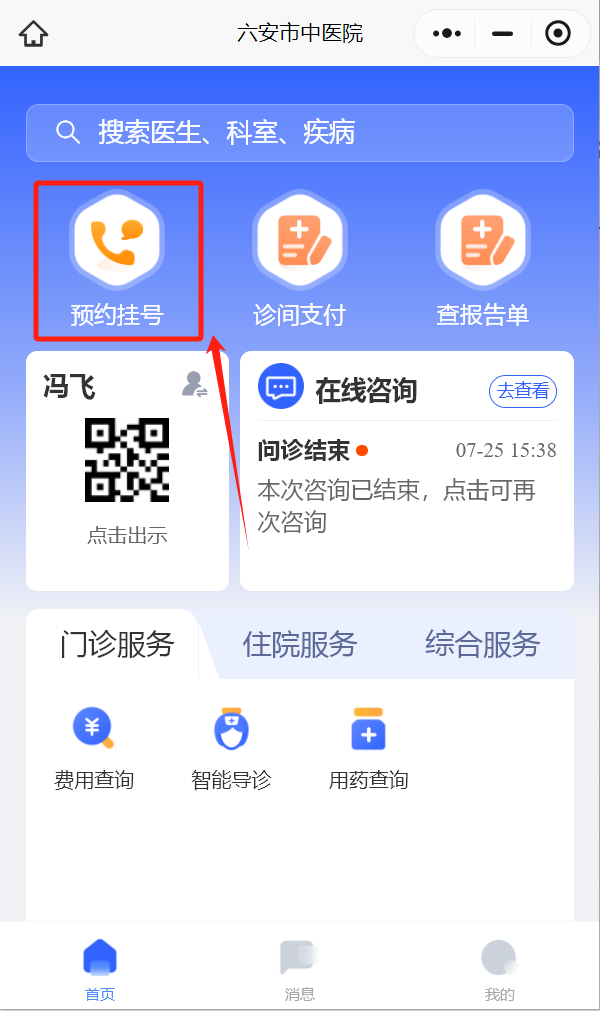The image size is (600, 1011).
Task: Tap 去查看 in online consultation
Action: (522, 391)
